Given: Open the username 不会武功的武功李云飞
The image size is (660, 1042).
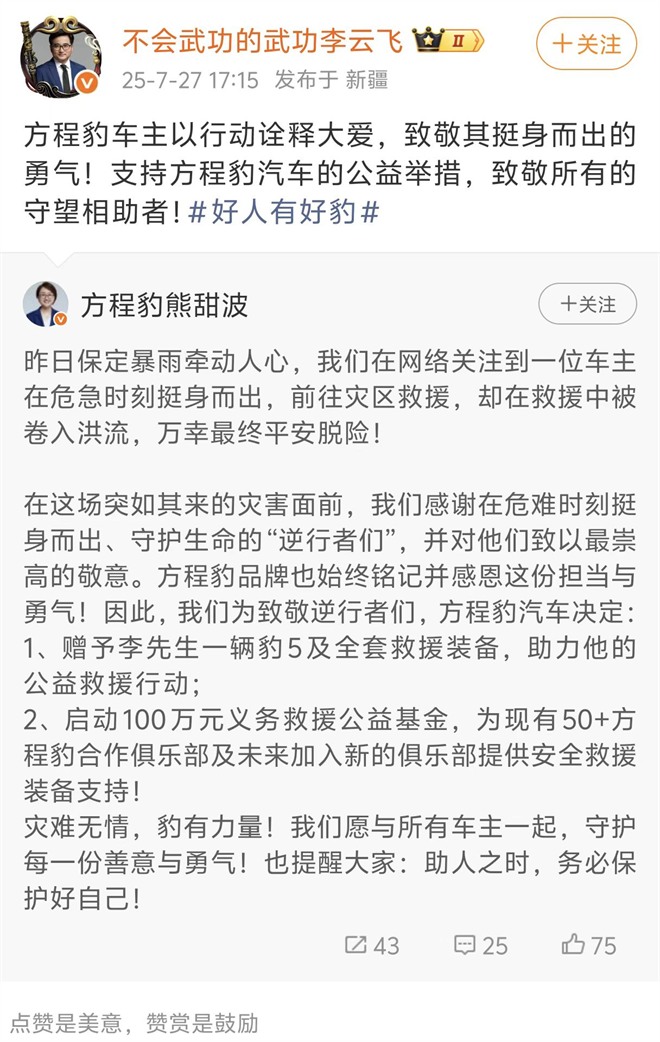Looking at the screenshot, I should 262,41.
